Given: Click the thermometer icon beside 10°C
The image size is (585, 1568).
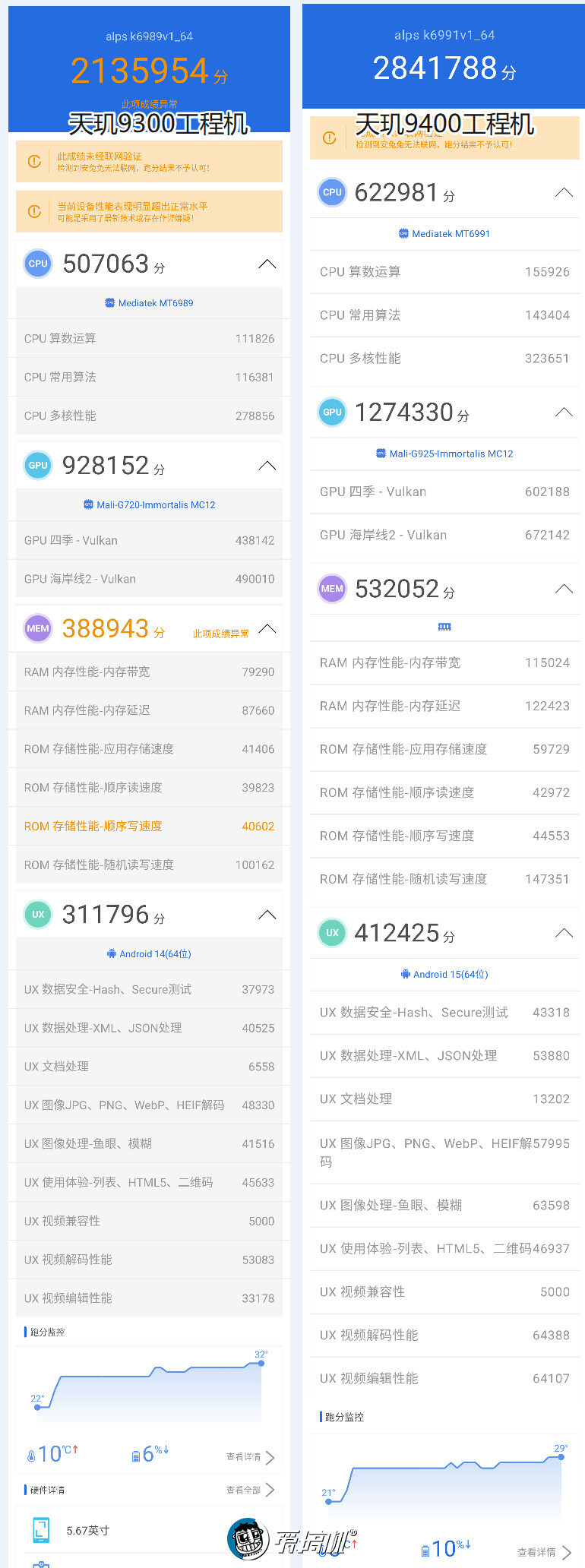Looking at the screenshot, I should [32, 1453].
